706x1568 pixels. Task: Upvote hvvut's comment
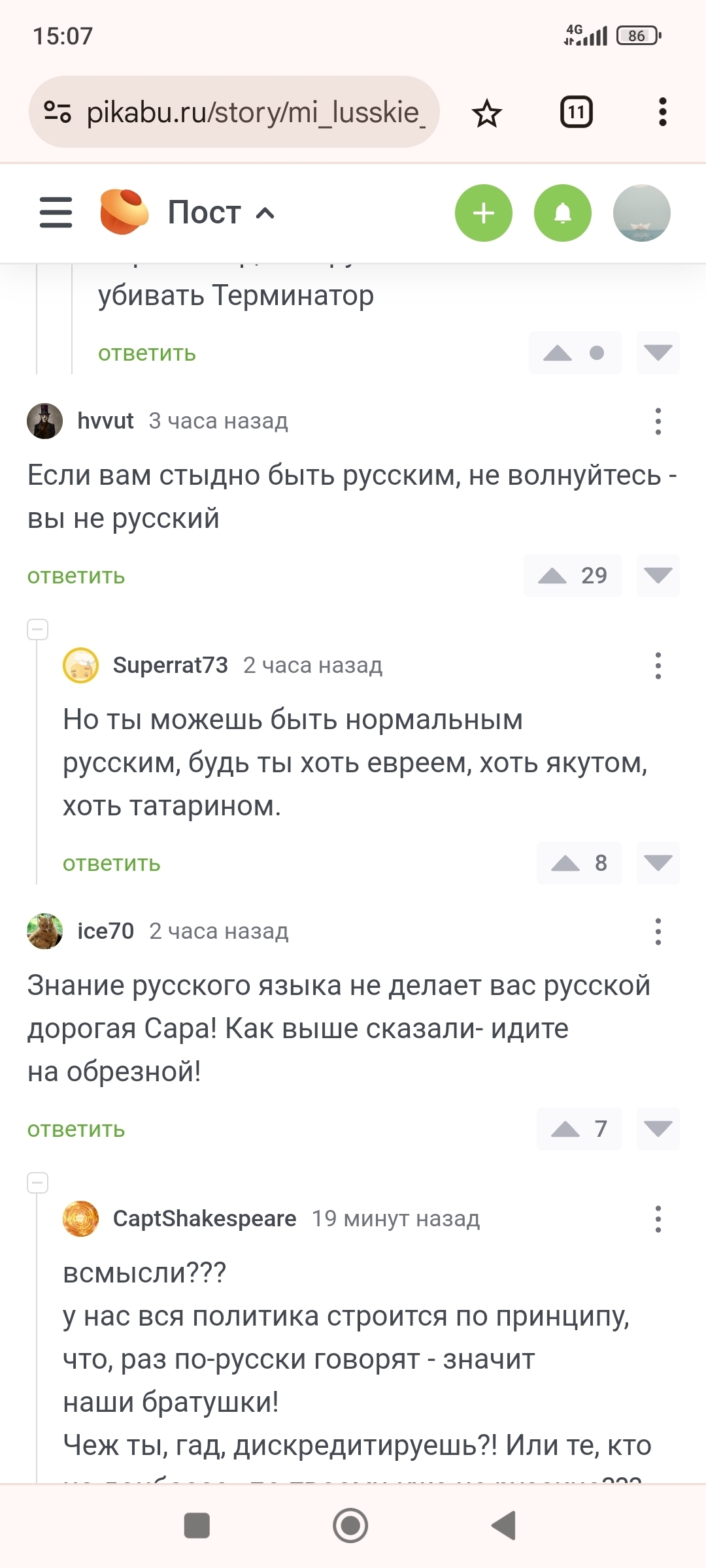coord(553,576)
